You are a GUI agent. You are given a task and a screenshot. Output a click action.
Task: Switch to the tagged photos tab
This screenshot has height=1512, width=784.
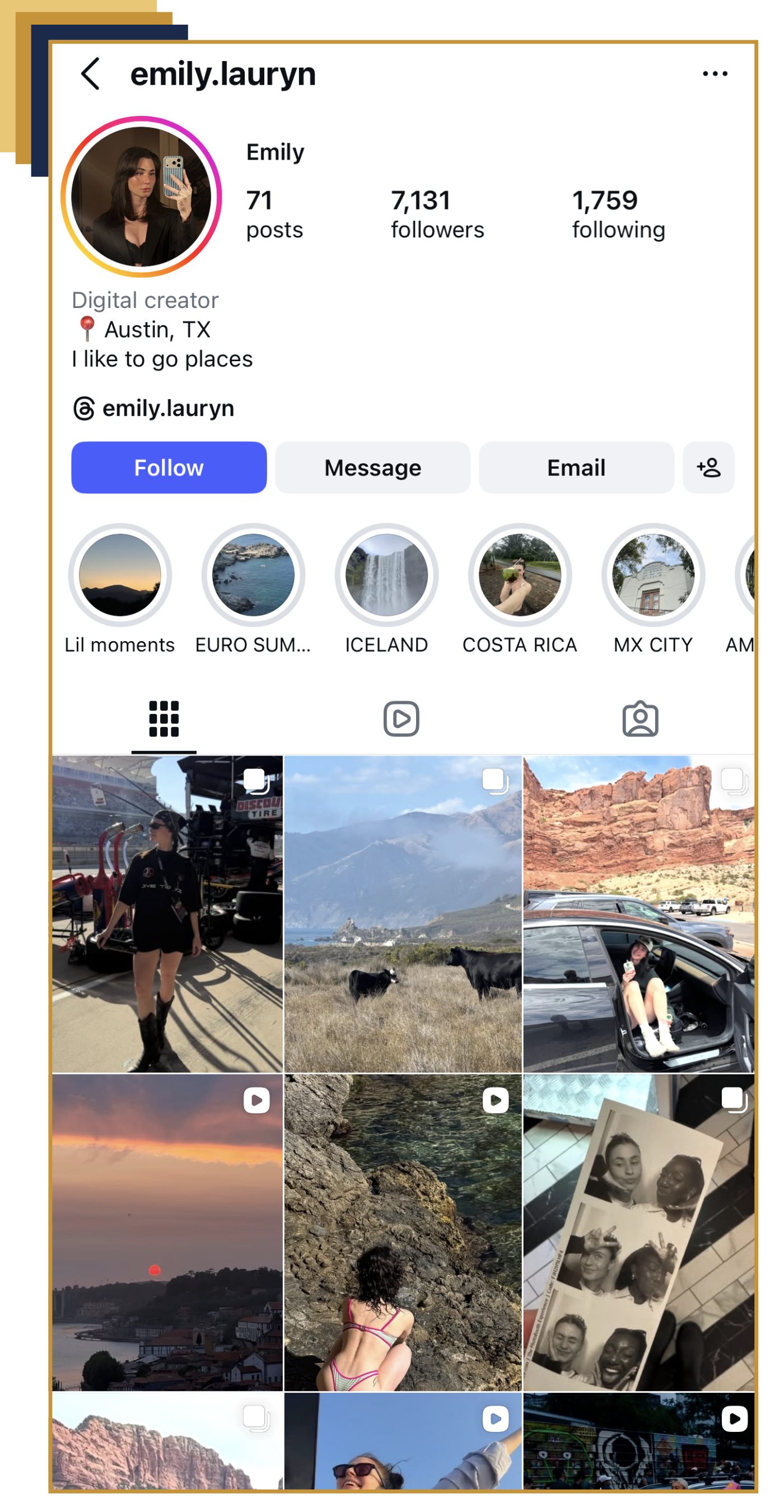(x=640, y=719)
